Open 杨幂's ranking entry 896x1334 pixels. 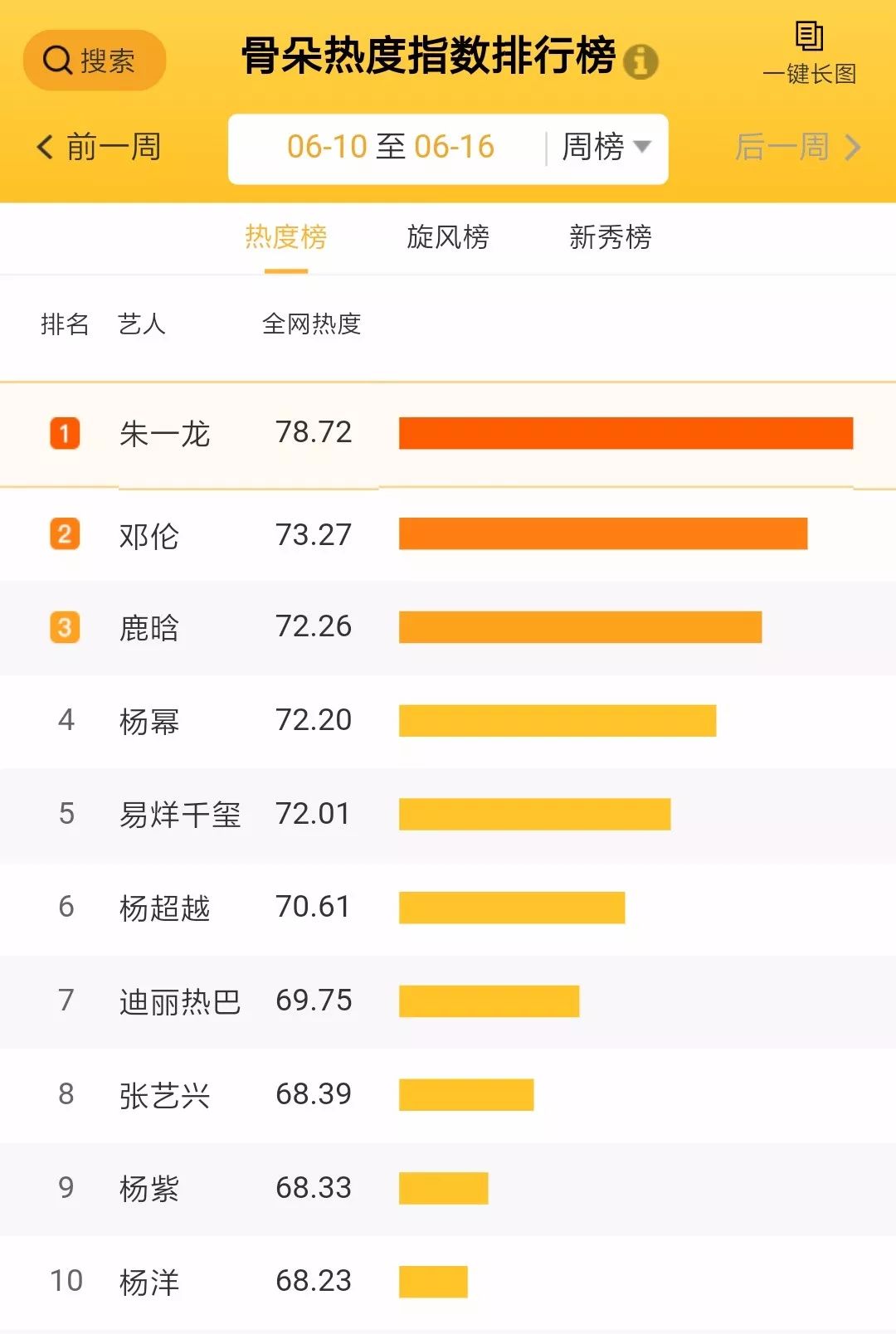(149, 721)
